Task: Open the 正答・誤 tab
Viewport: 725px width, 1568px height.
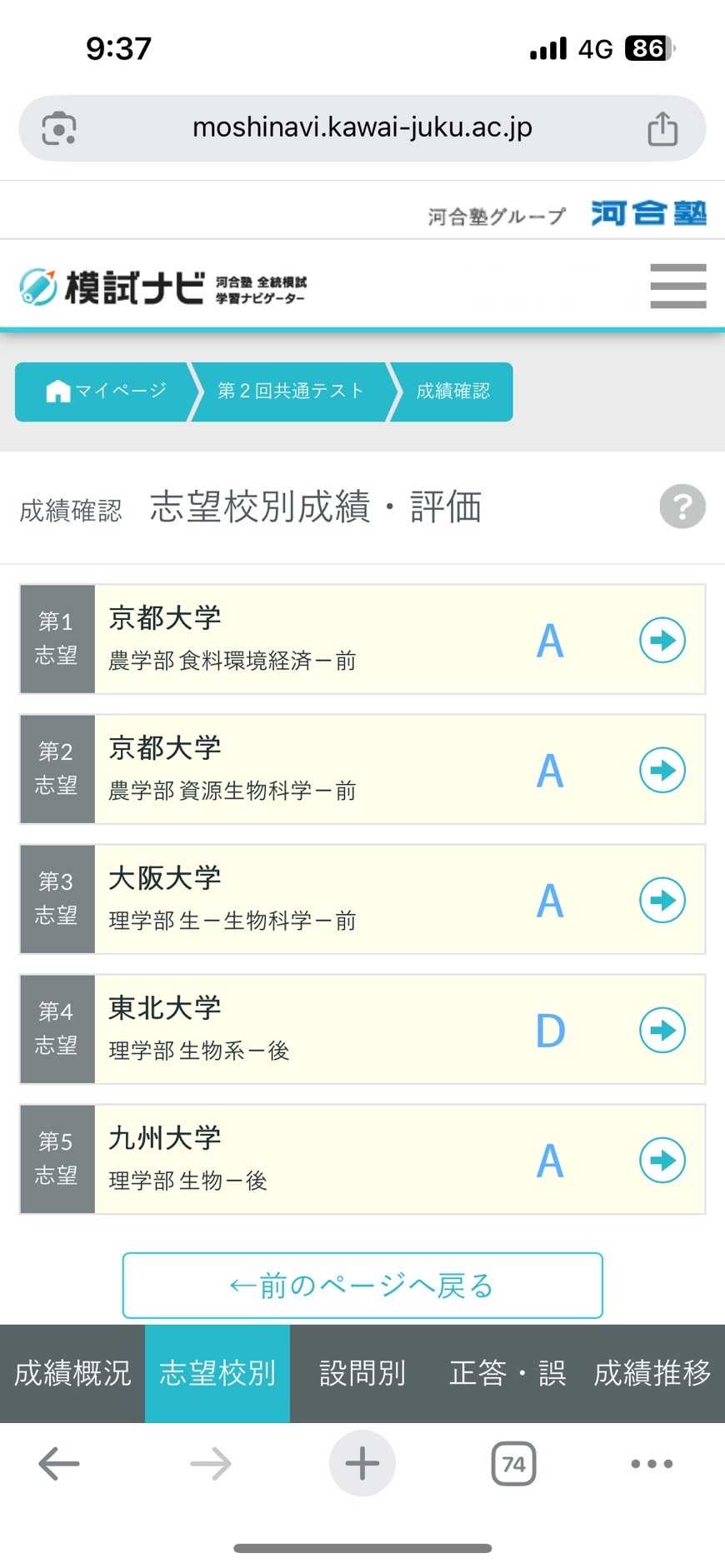Action: tap(507, 1373)
